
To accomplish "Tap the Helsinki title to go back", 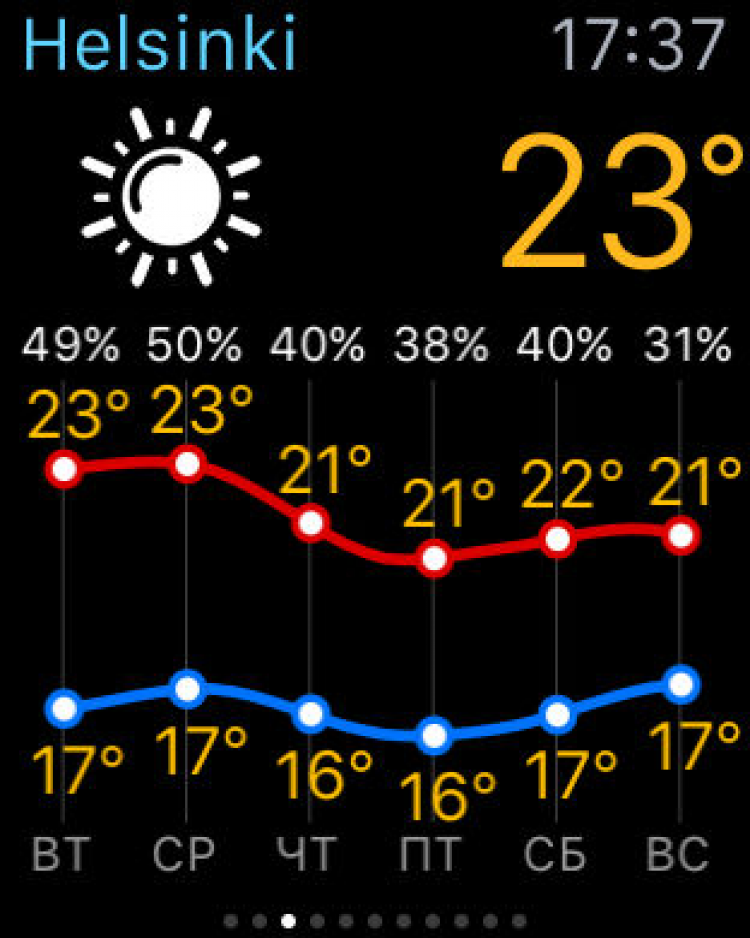I will coord(160,42).
